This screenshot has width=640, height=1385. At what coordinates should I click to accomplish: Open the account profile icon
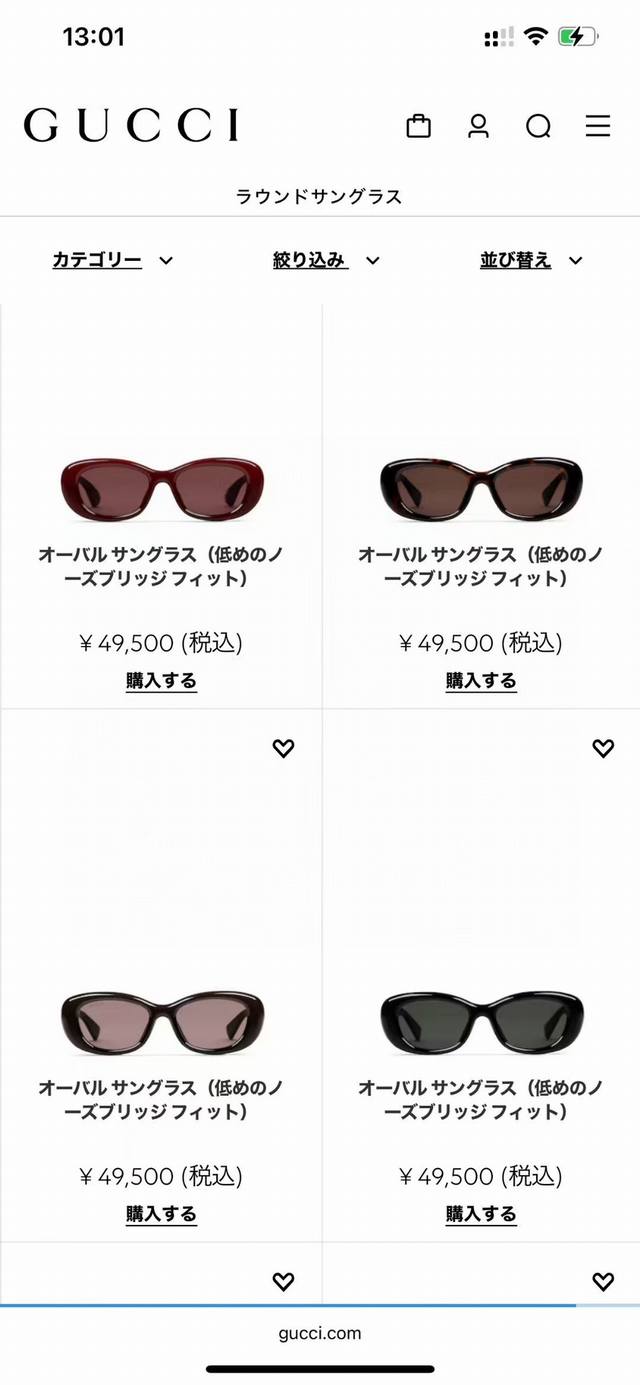click(x=478, y=126)
